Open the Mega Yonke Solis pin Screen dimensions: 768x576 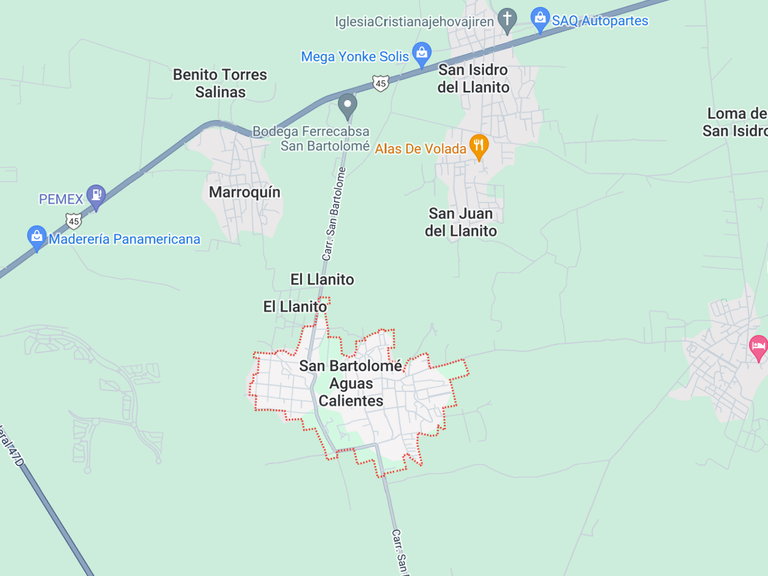(x=422, y=54)
